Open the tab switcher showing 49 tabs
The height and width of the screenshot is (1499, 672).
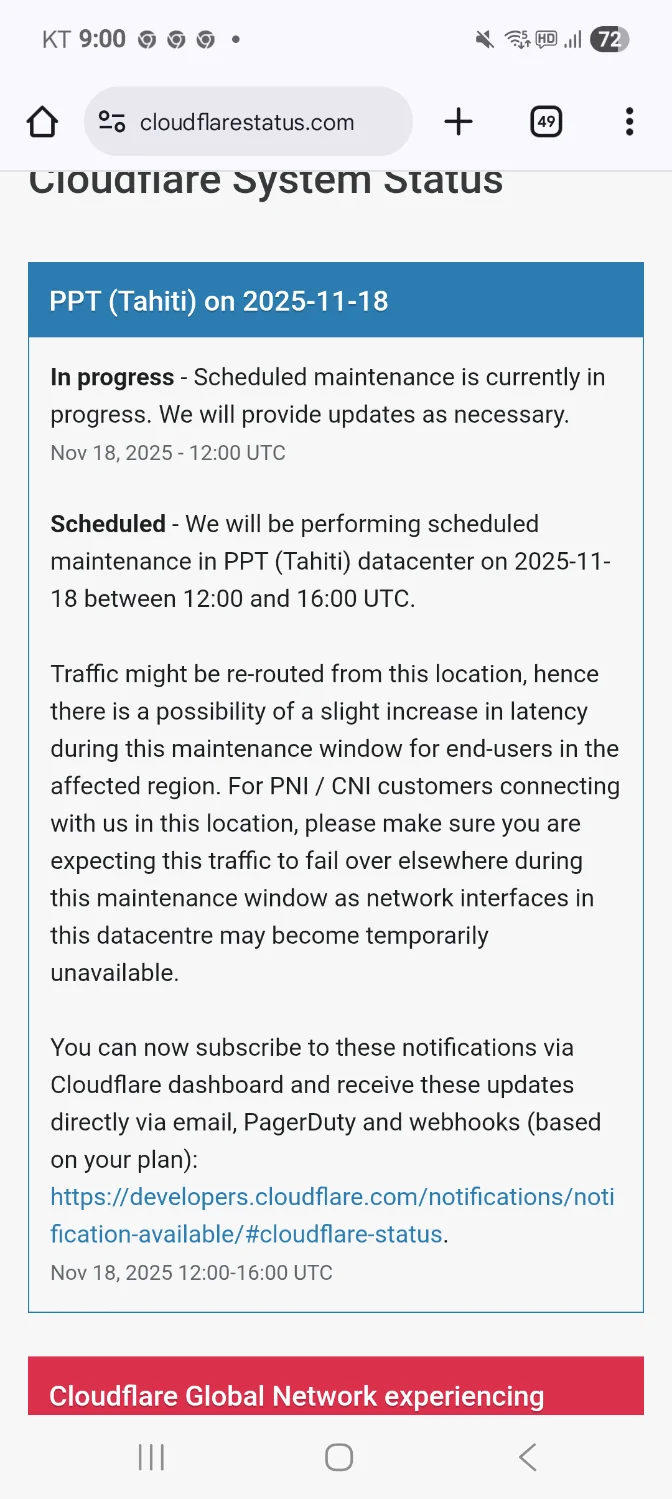[545, 122]
